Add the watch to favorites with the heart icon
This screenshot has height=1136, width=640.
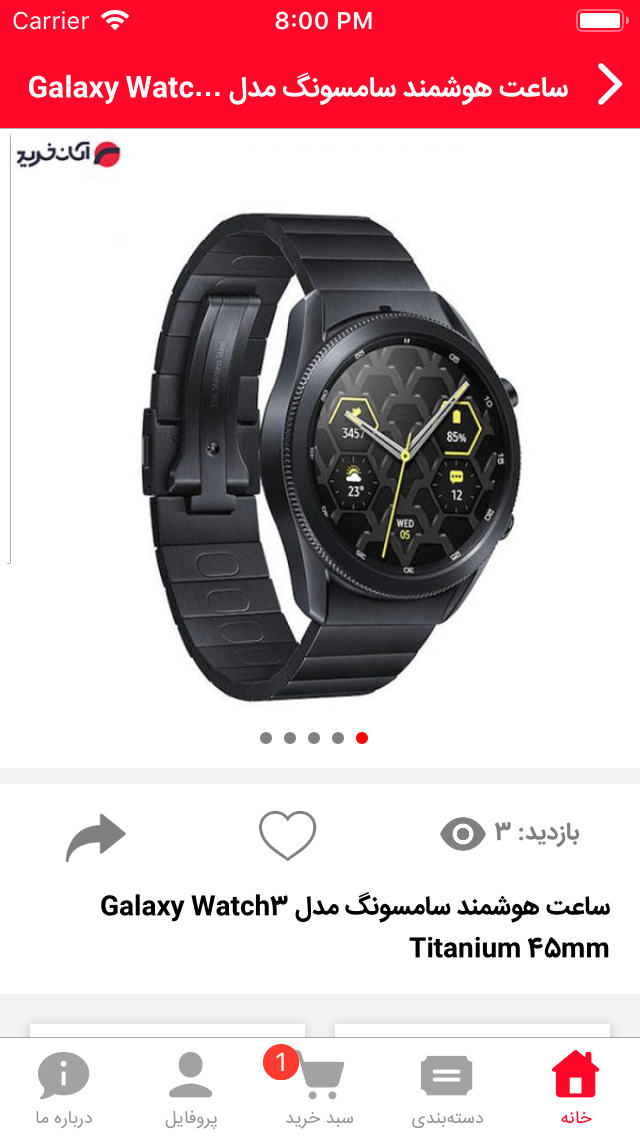click(287, 836)
